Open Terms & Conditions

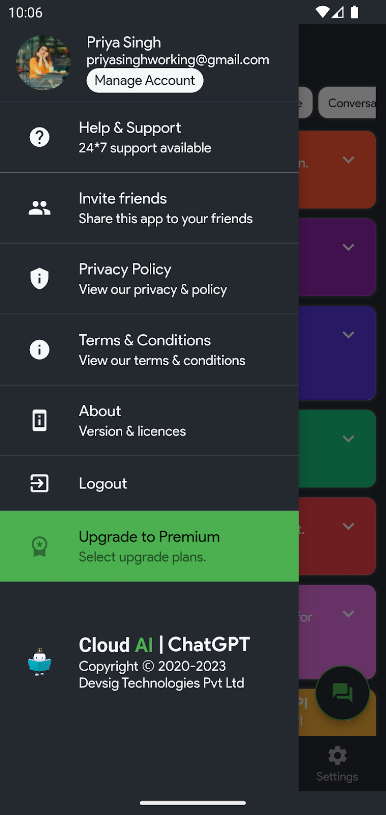149,349
